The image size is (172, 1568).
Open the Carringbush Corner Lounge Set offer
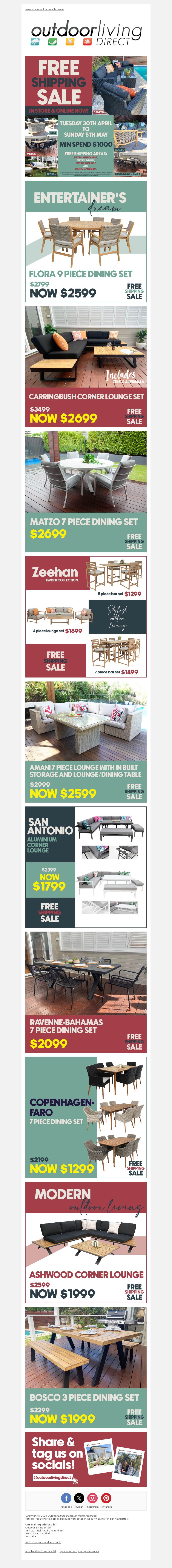pos(86,366)
